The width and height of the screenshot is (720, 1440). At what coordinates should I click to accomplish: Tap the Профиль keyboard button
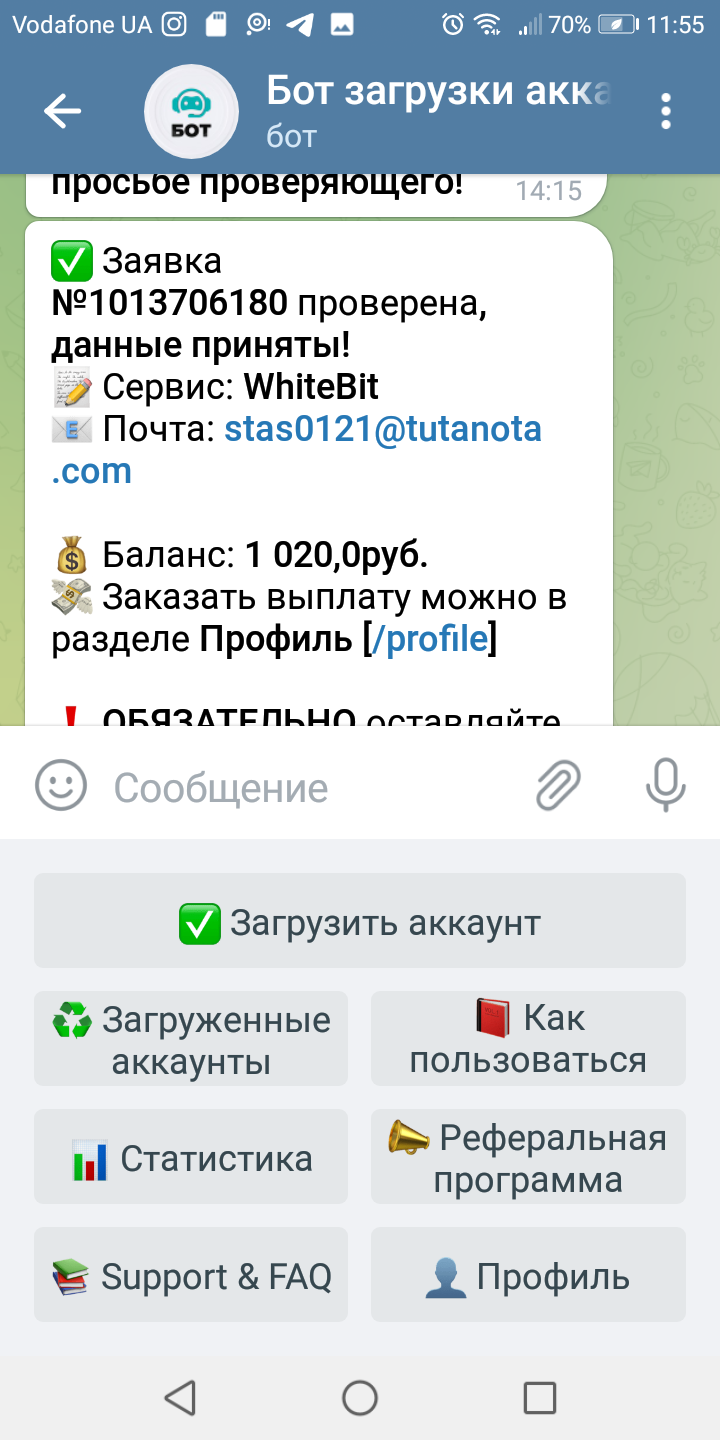528,1276
